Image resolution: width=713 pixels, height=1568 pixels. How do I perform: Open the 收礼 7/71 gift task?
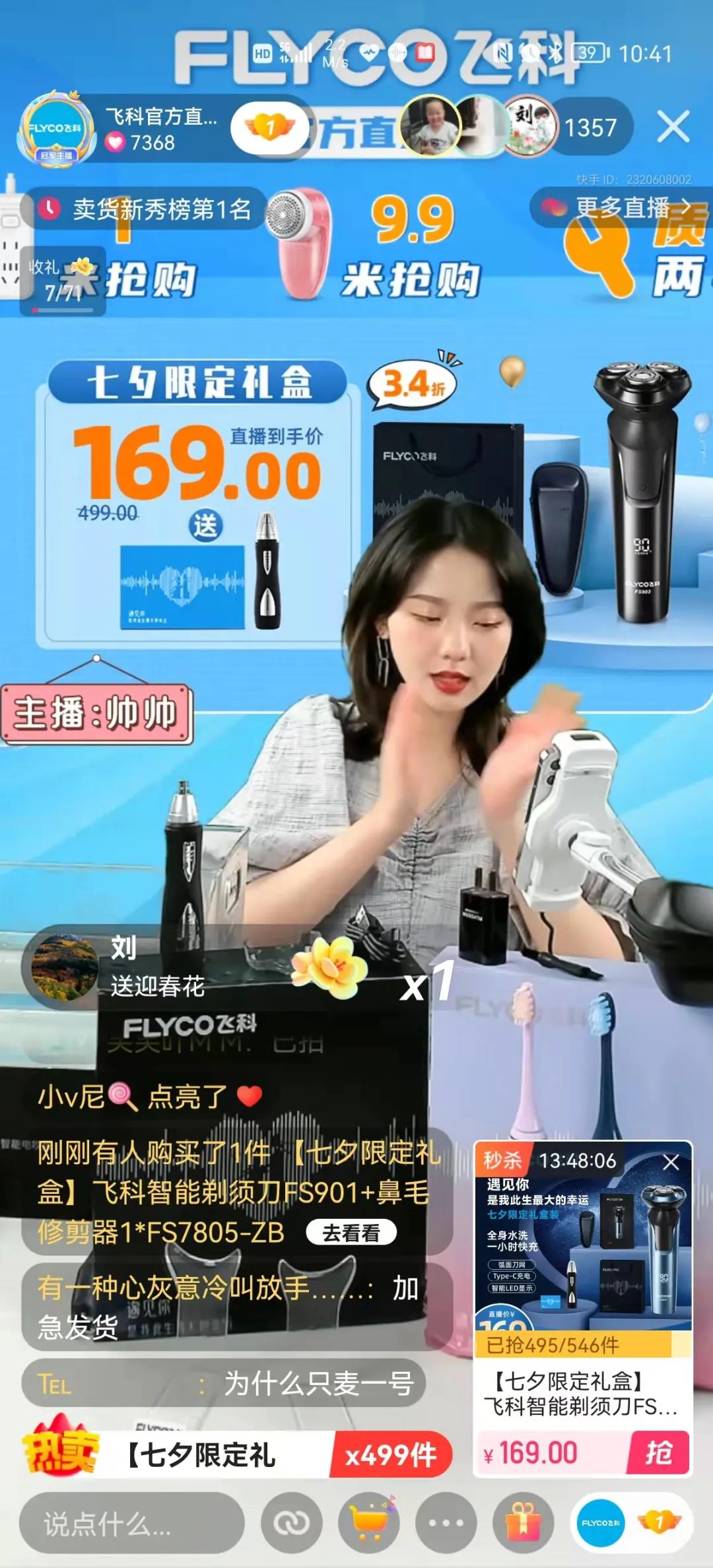coord(63,280)
